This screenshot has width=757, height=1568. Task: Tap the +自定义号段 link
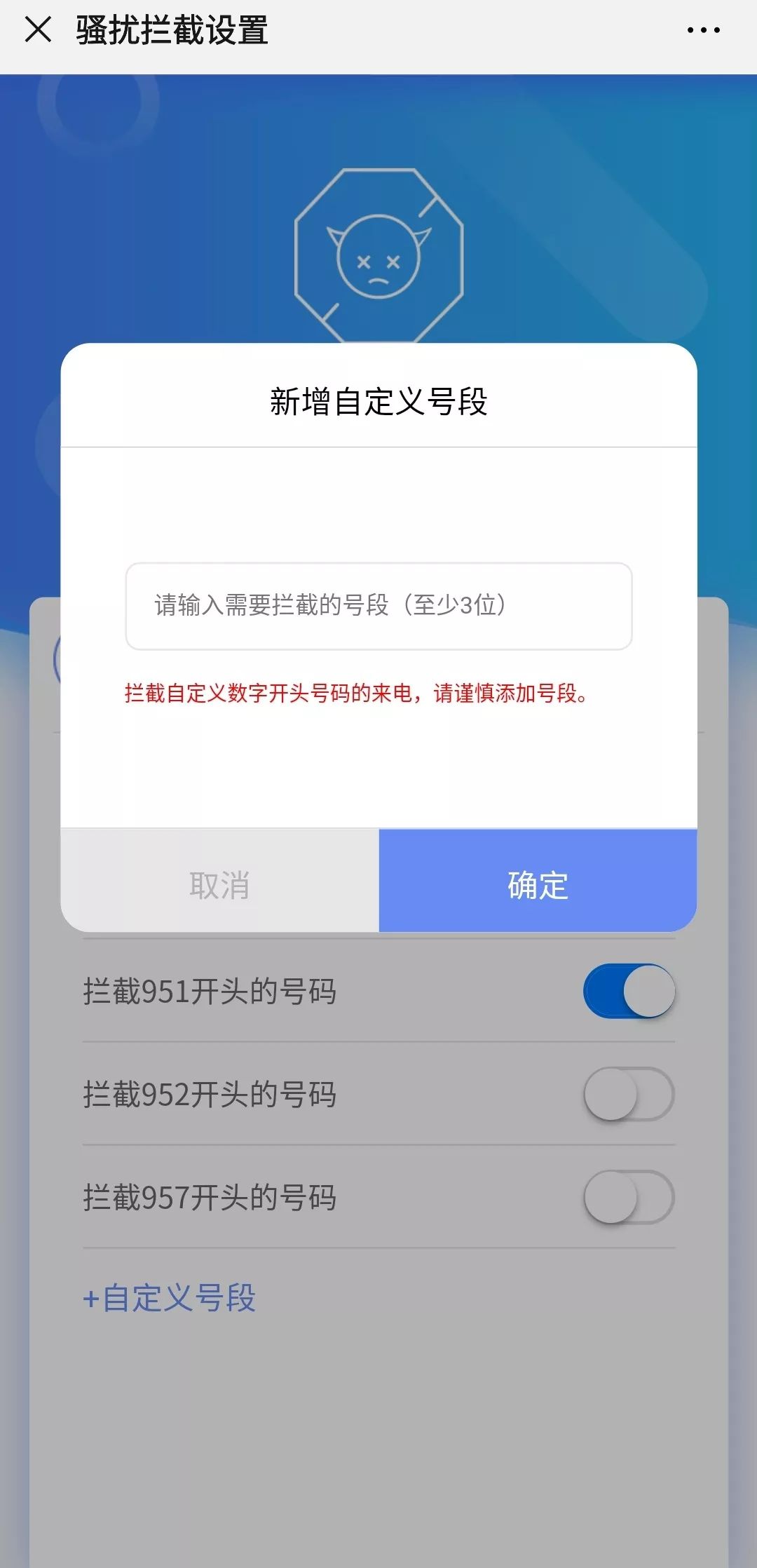click(170, 1298)
